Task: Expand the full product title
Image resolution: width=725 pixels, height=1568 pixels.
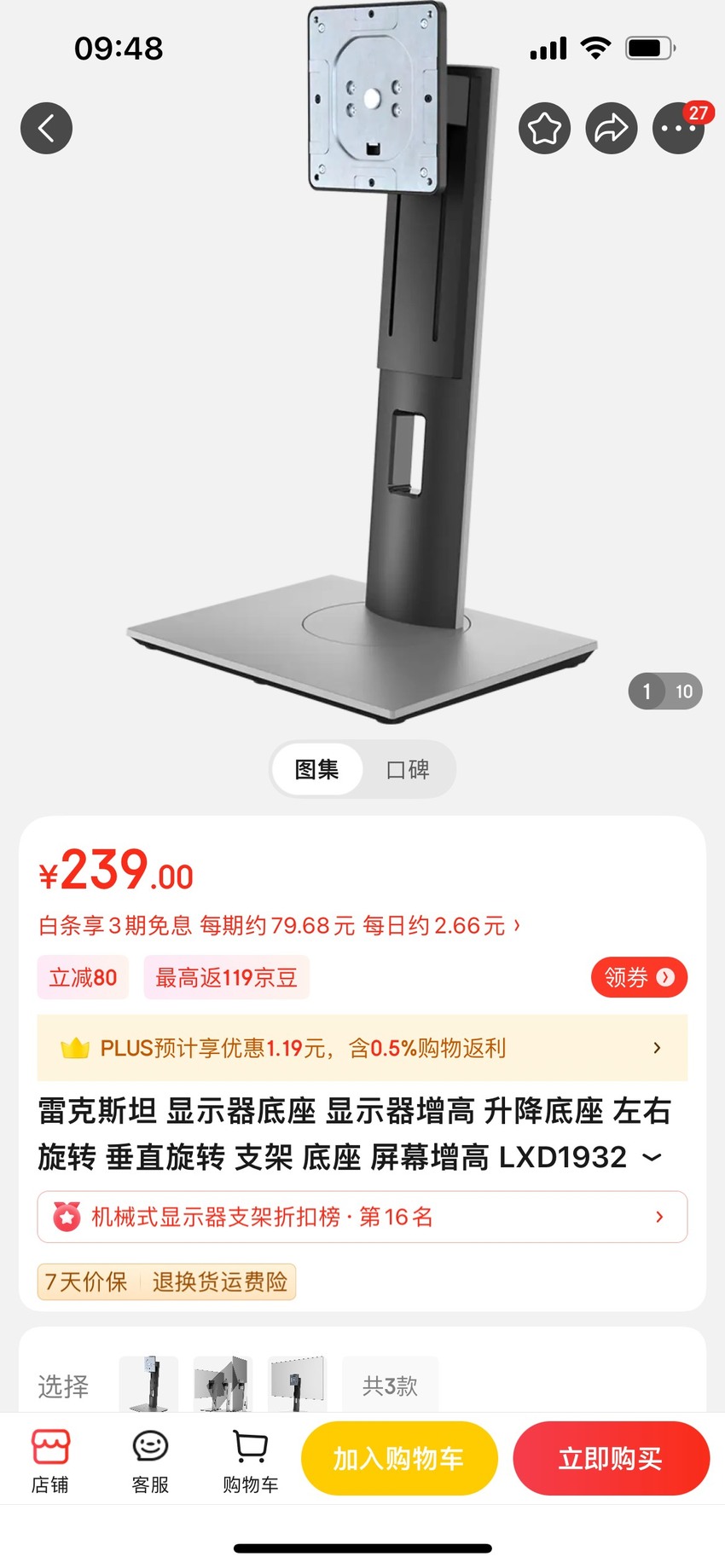Action: pyautogui.click(x=652, y=1158)
